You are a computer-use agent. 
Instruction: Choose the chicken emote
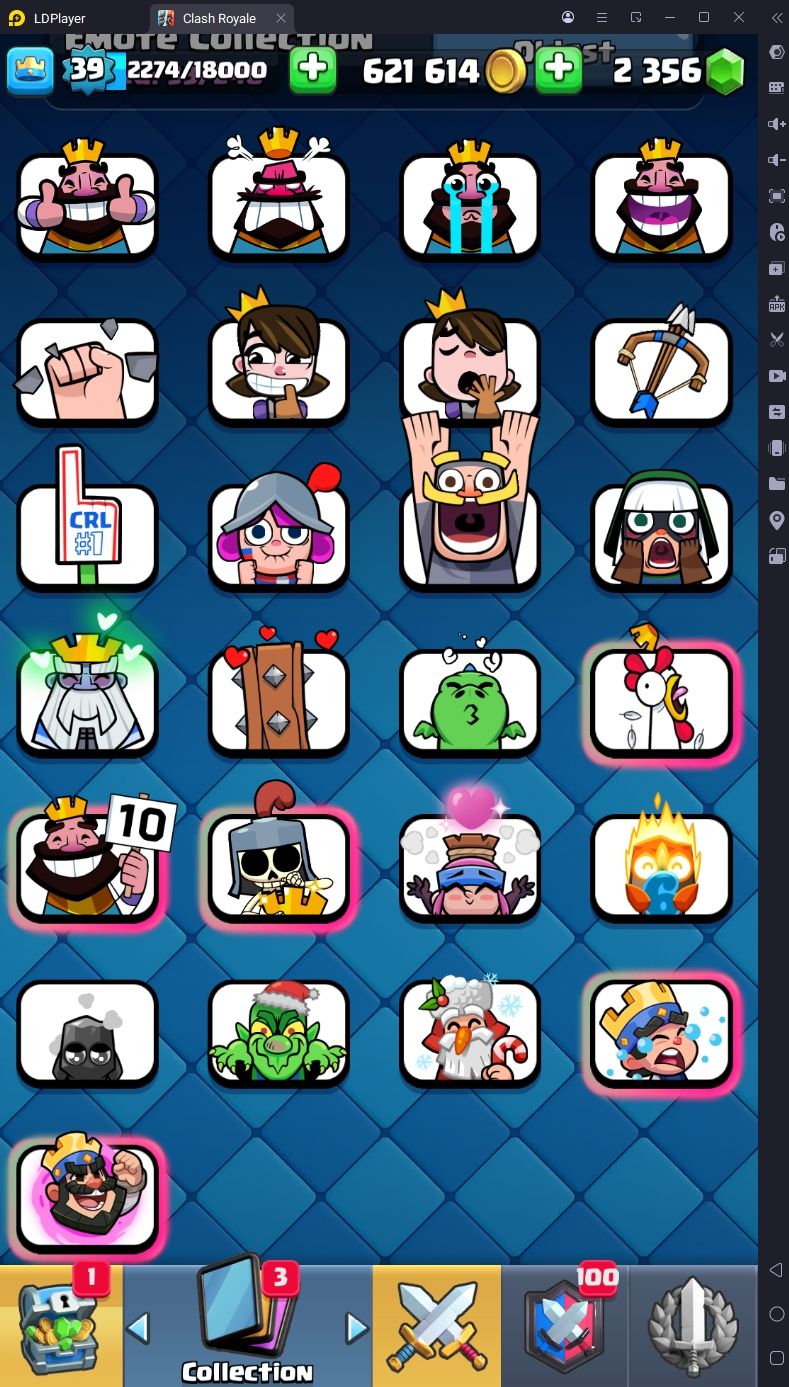(x=661, y=700)
